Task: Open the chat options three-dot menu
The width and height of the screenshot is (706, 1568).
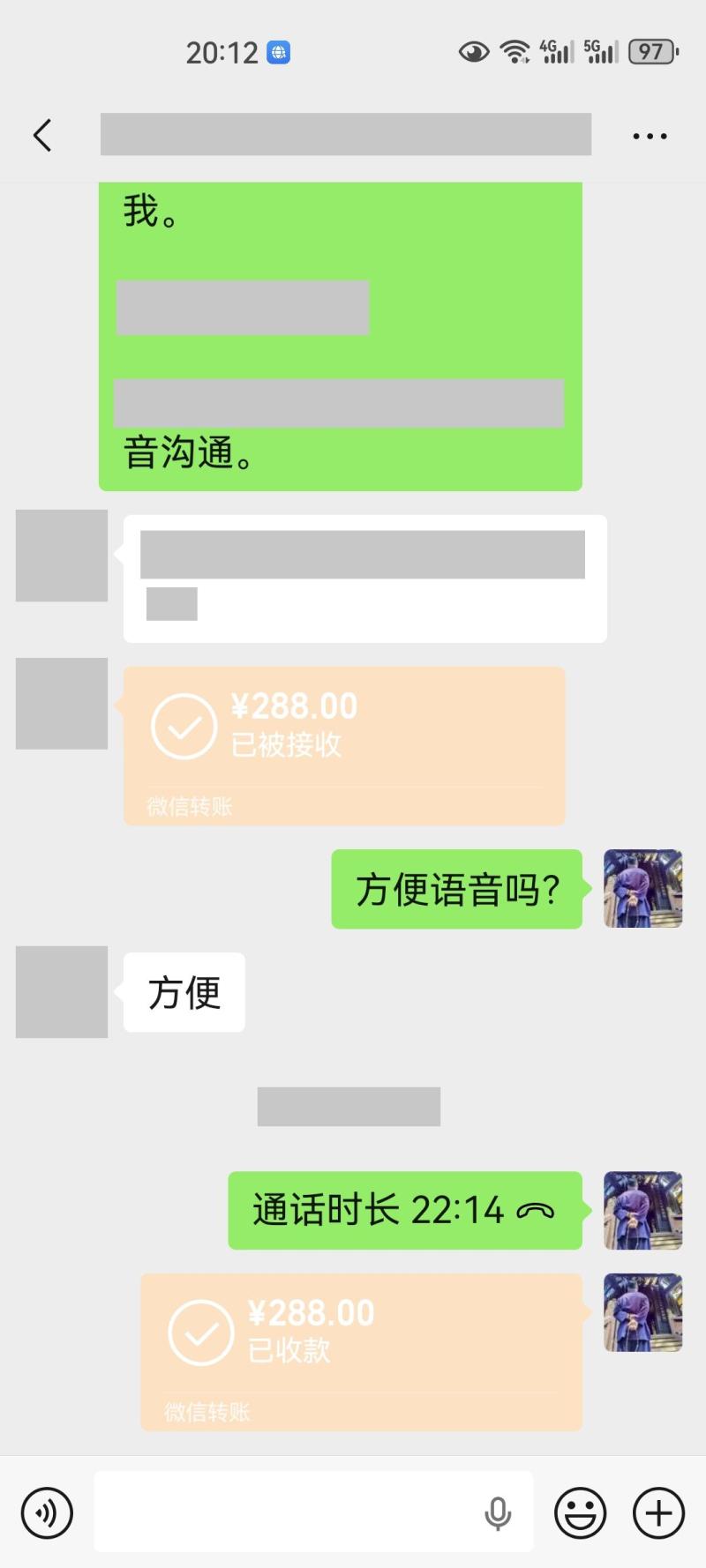Action: pyautogui.click(x=650, y=136)
